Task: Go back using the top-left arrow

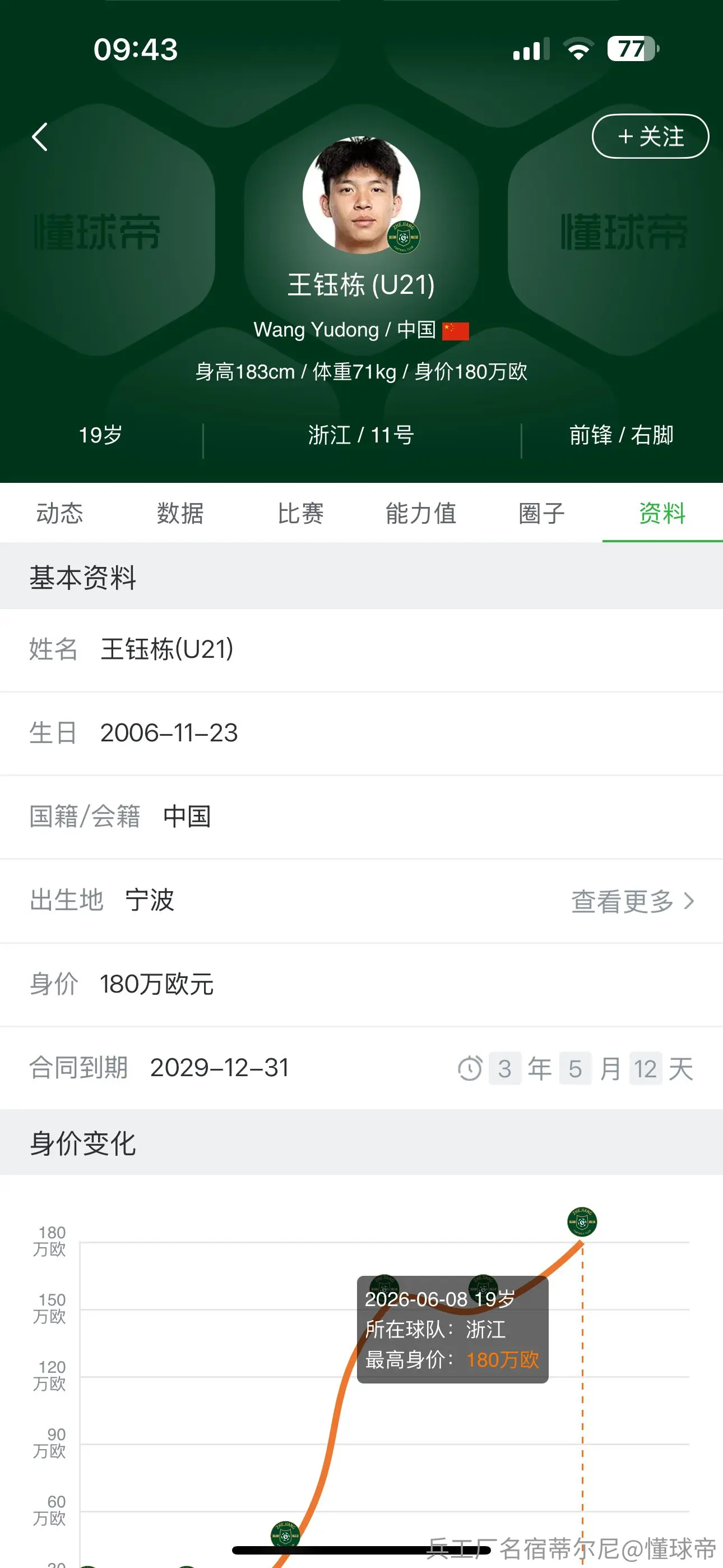Action: pyautogui.click(x=40, y=137)
